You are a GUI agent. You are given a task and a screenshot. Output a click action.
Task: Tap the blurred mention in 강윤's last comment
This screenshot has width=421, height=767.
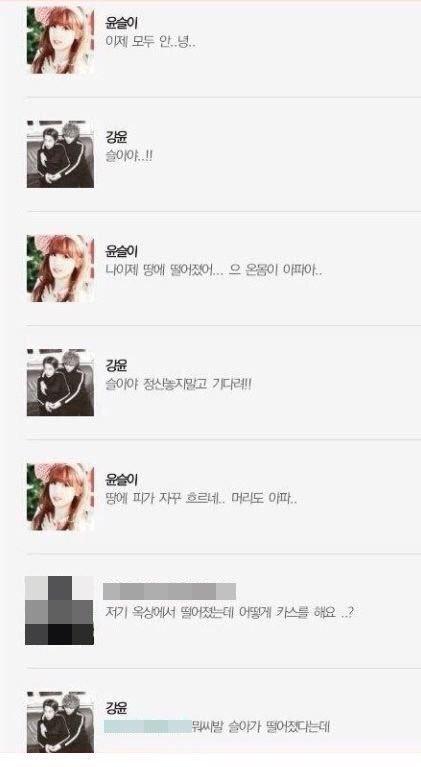(x=147, y=726)
